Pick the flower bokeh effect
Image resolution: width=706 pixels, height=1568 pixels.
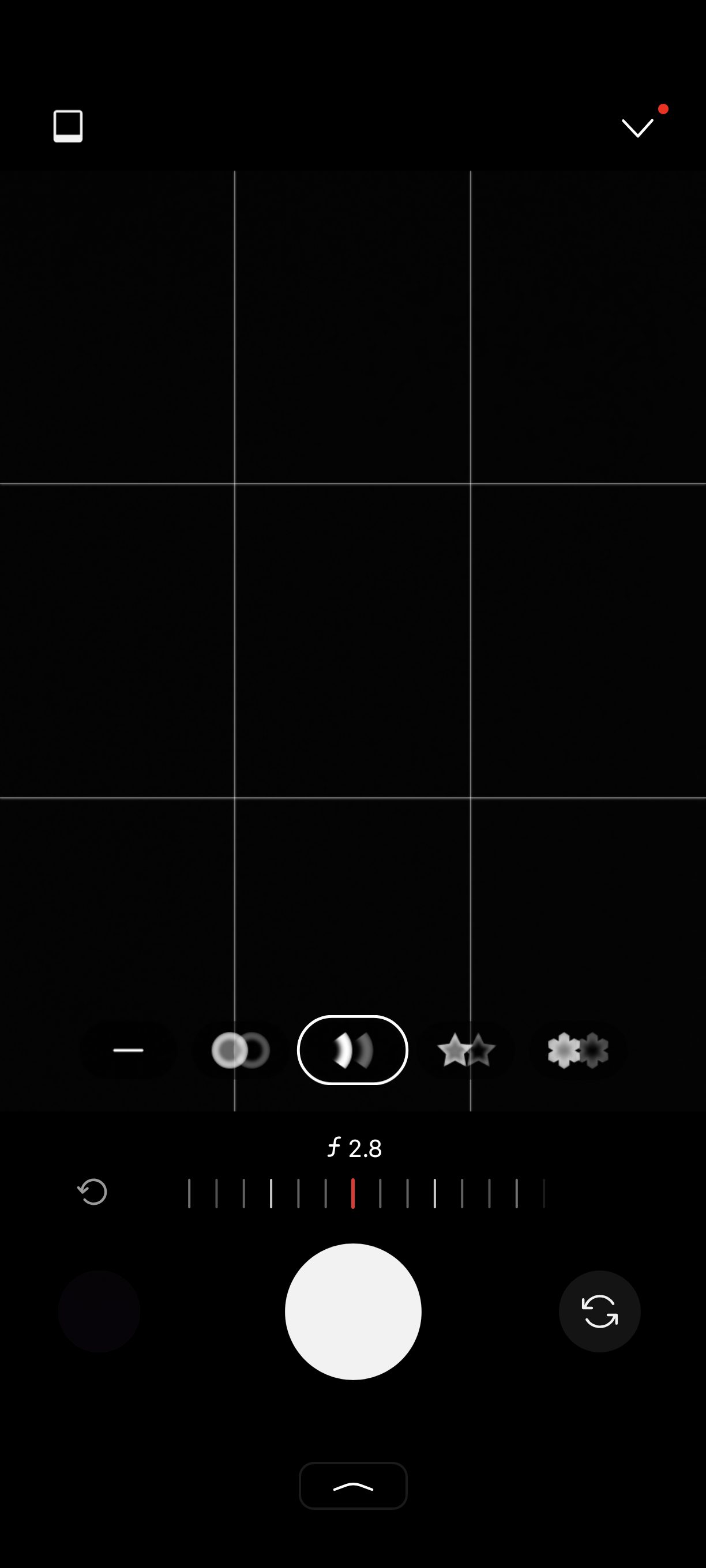pos(578,1050)
